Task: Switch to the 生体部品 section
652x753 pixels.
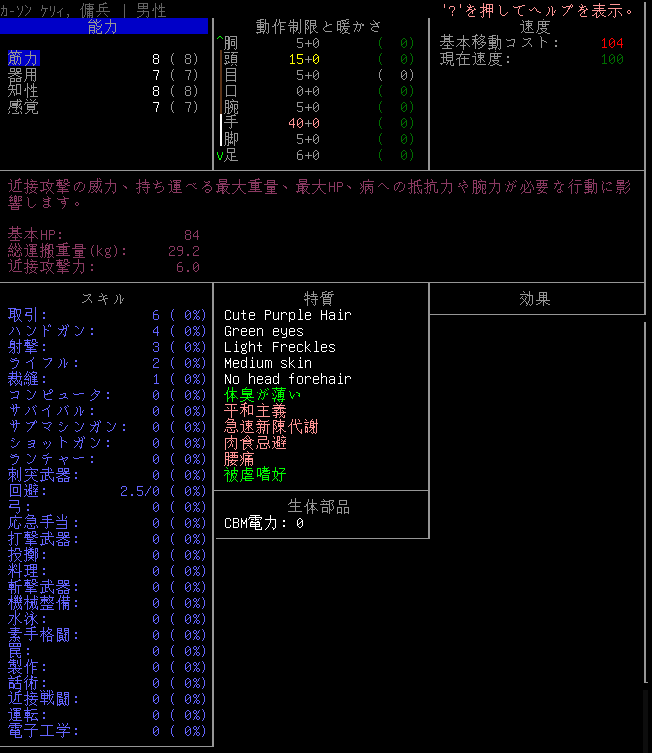Action: pos(320,507)
